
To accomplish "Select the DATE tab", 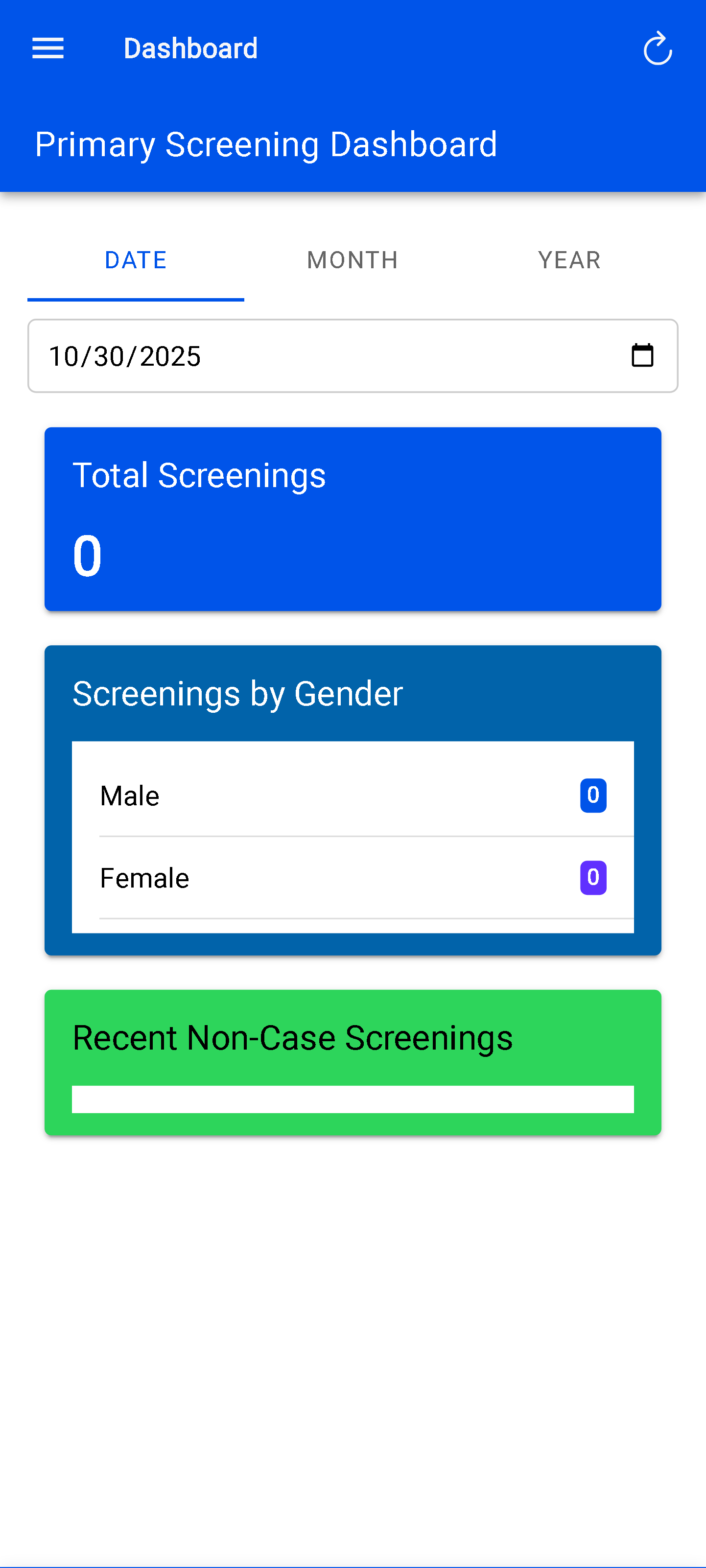I will (x=135, y=260).
